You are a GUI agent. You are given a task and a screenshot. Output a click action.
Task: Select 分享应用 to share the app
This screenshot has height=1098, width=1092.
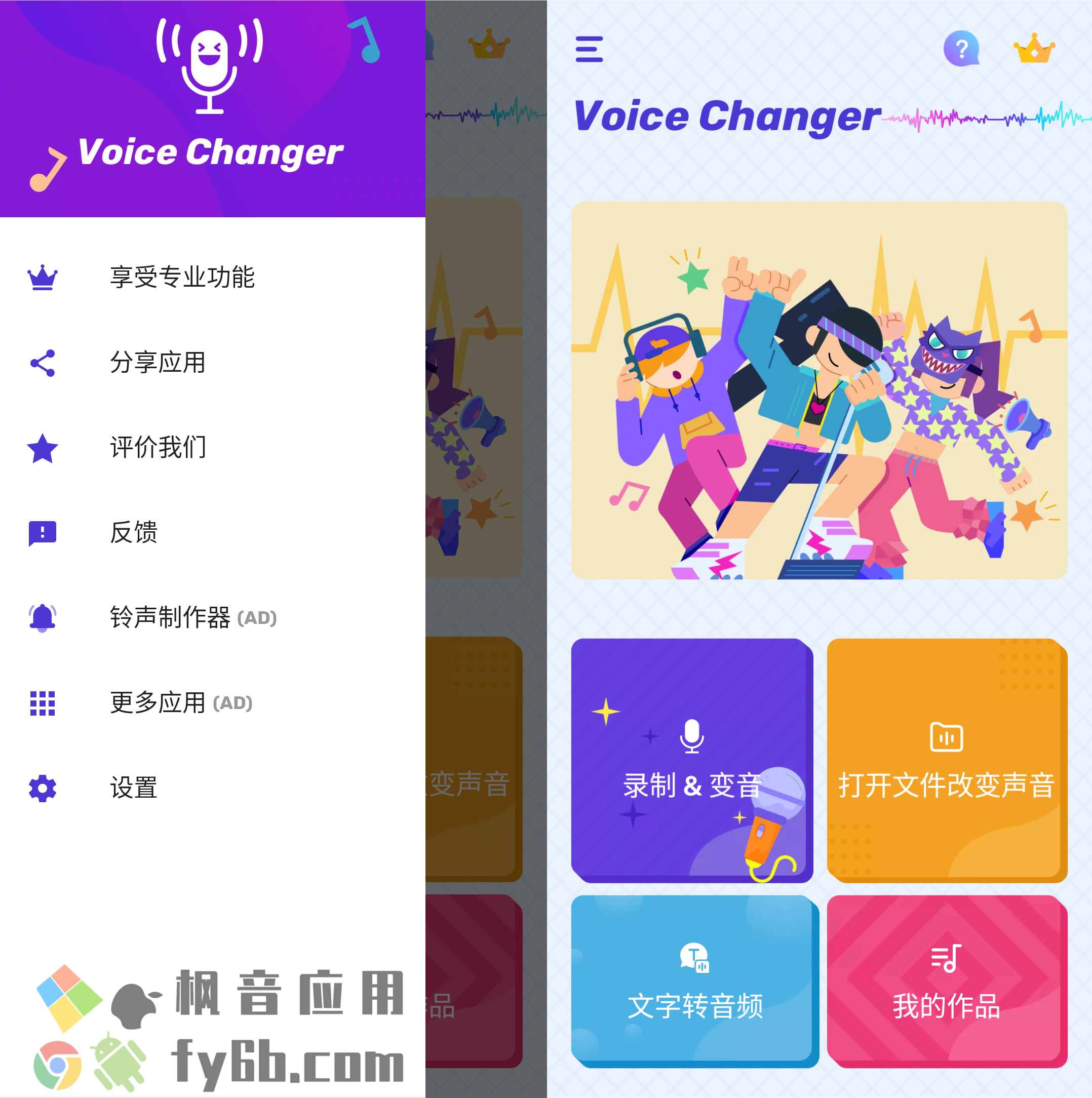click(158, 363)
